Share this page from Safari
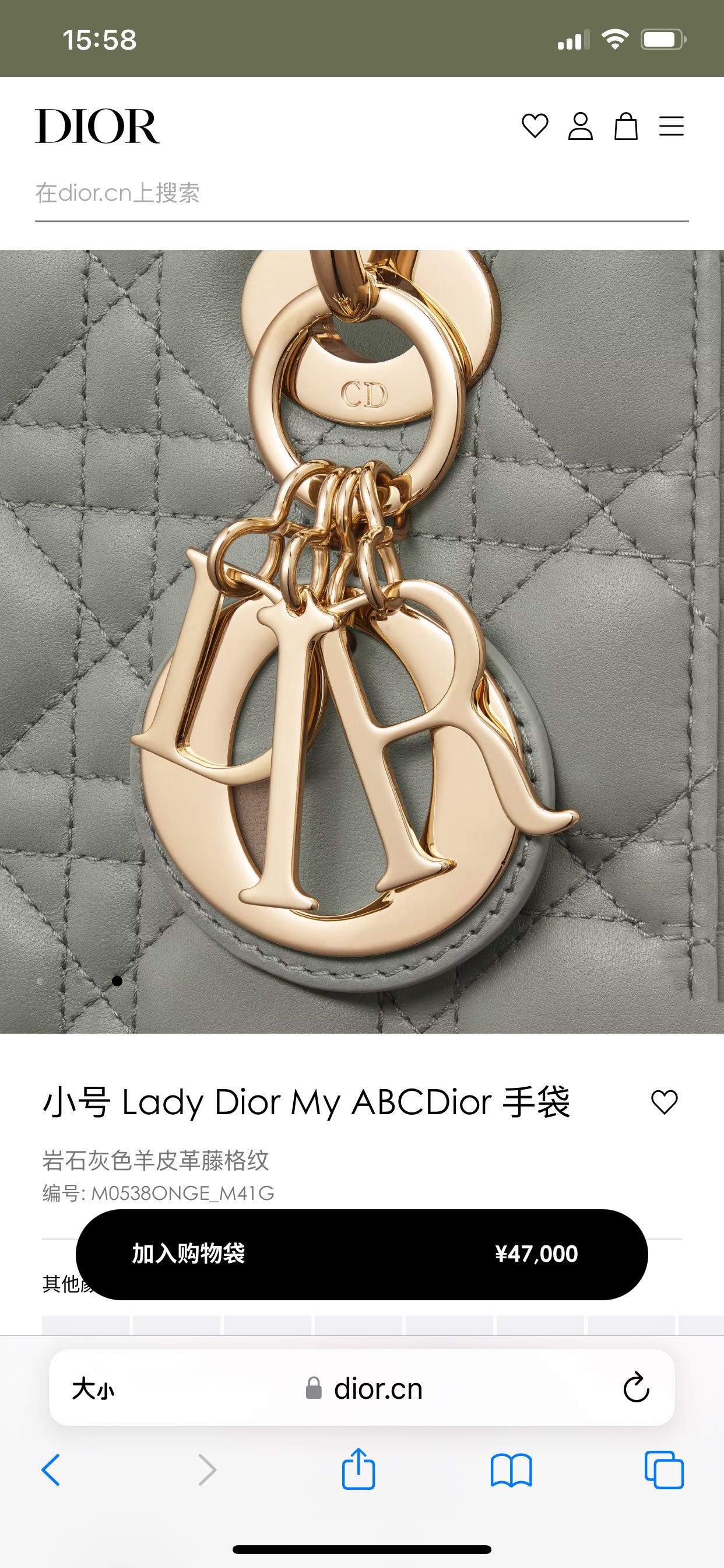The width and height of the screenshot is (724, 1568). [x=359, y=1469]
